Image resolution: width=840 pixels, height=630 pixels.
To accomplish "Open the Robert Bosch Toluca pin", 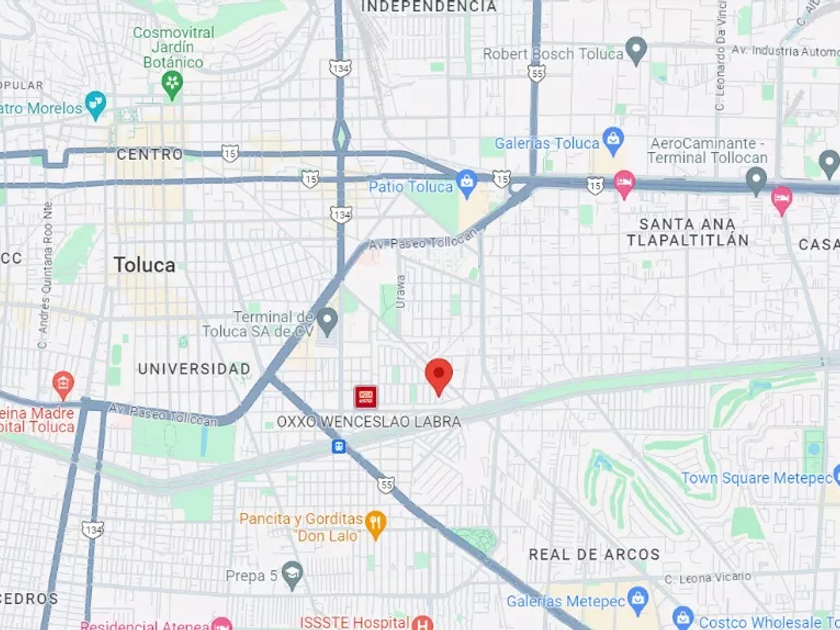I will 636,51.
